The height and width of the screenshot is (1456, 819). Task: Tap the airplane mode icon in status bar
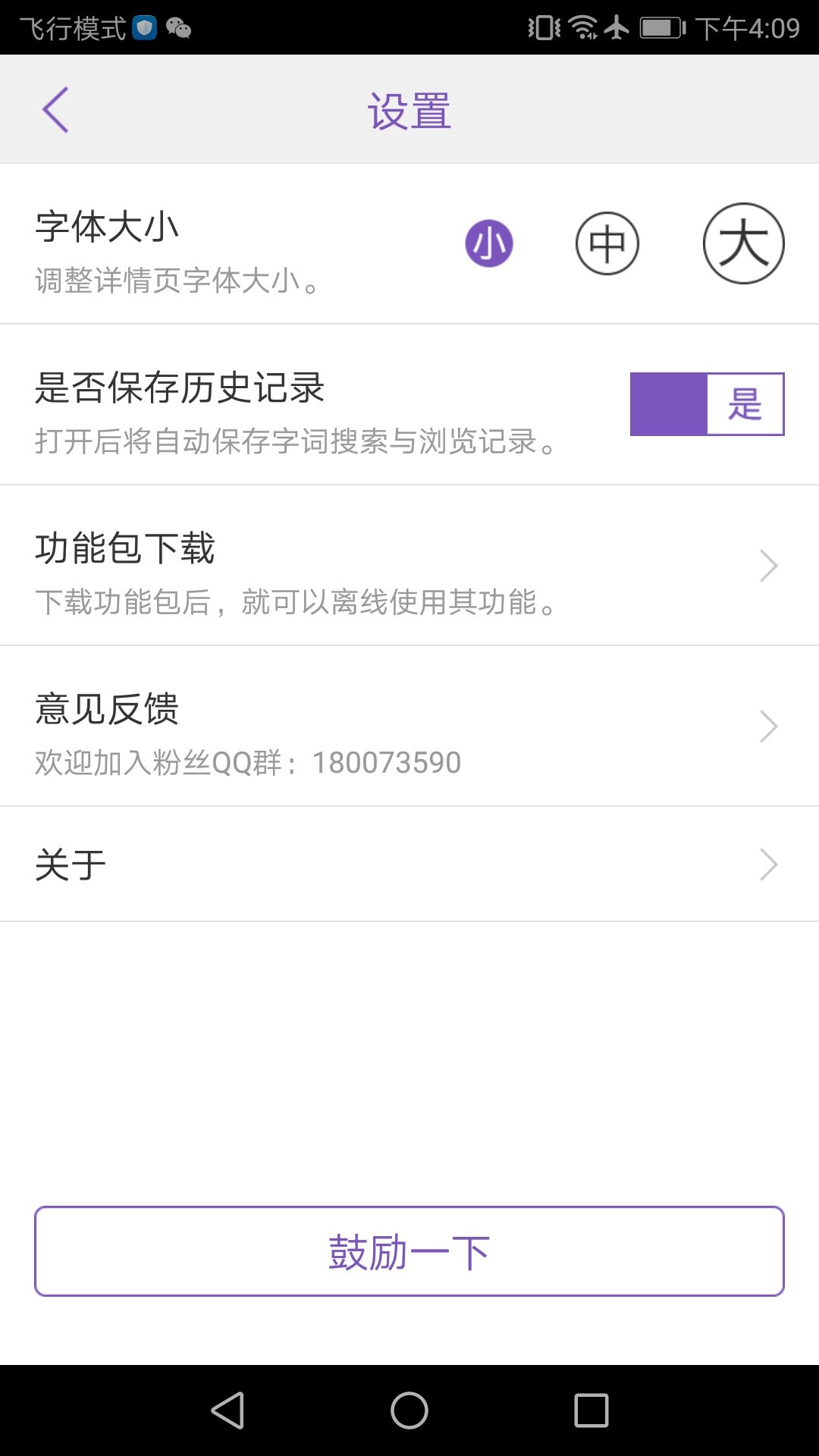[616, 25]
